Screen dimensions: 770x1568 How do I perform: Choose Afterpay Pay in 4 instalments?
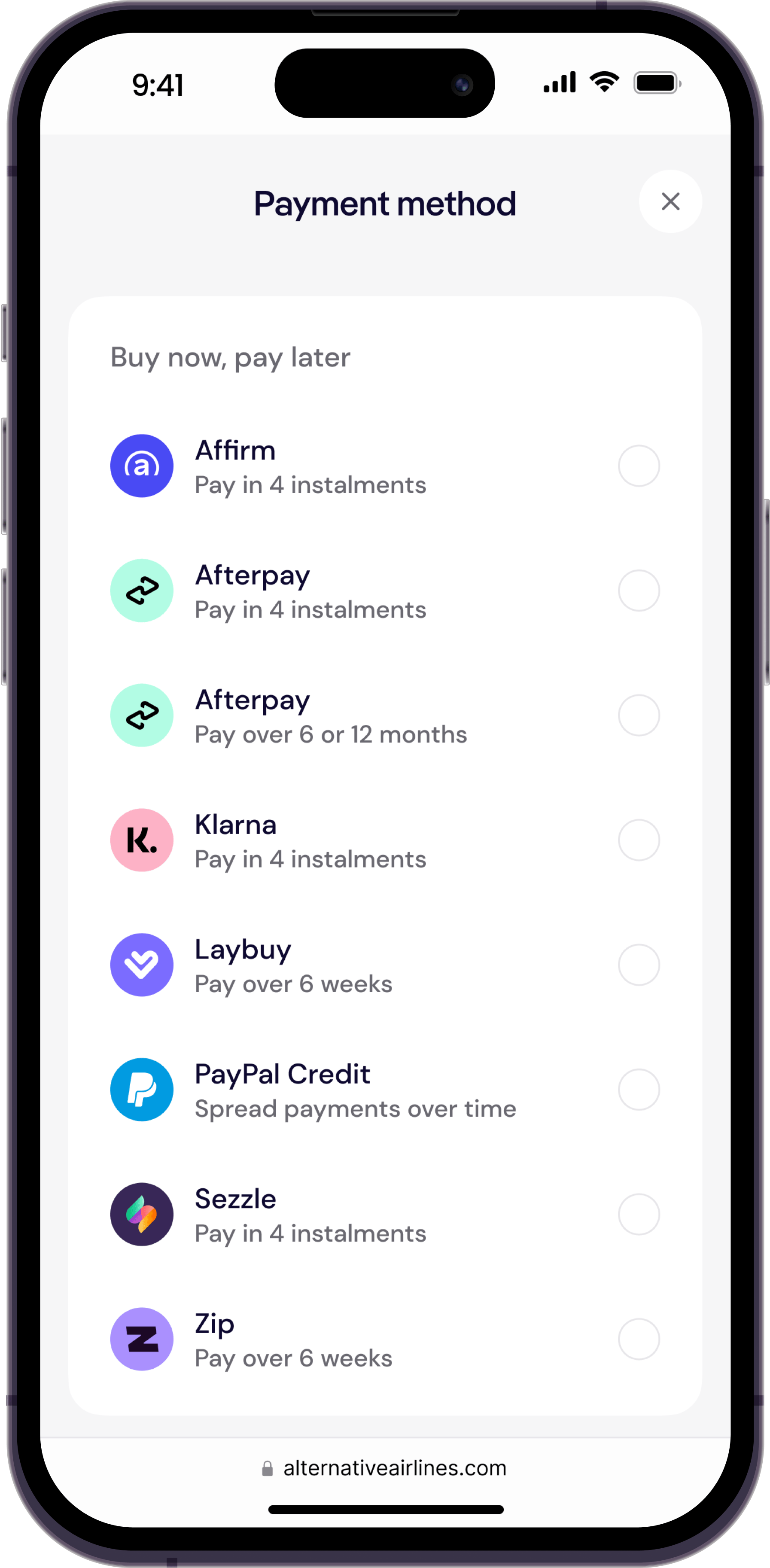638,591
